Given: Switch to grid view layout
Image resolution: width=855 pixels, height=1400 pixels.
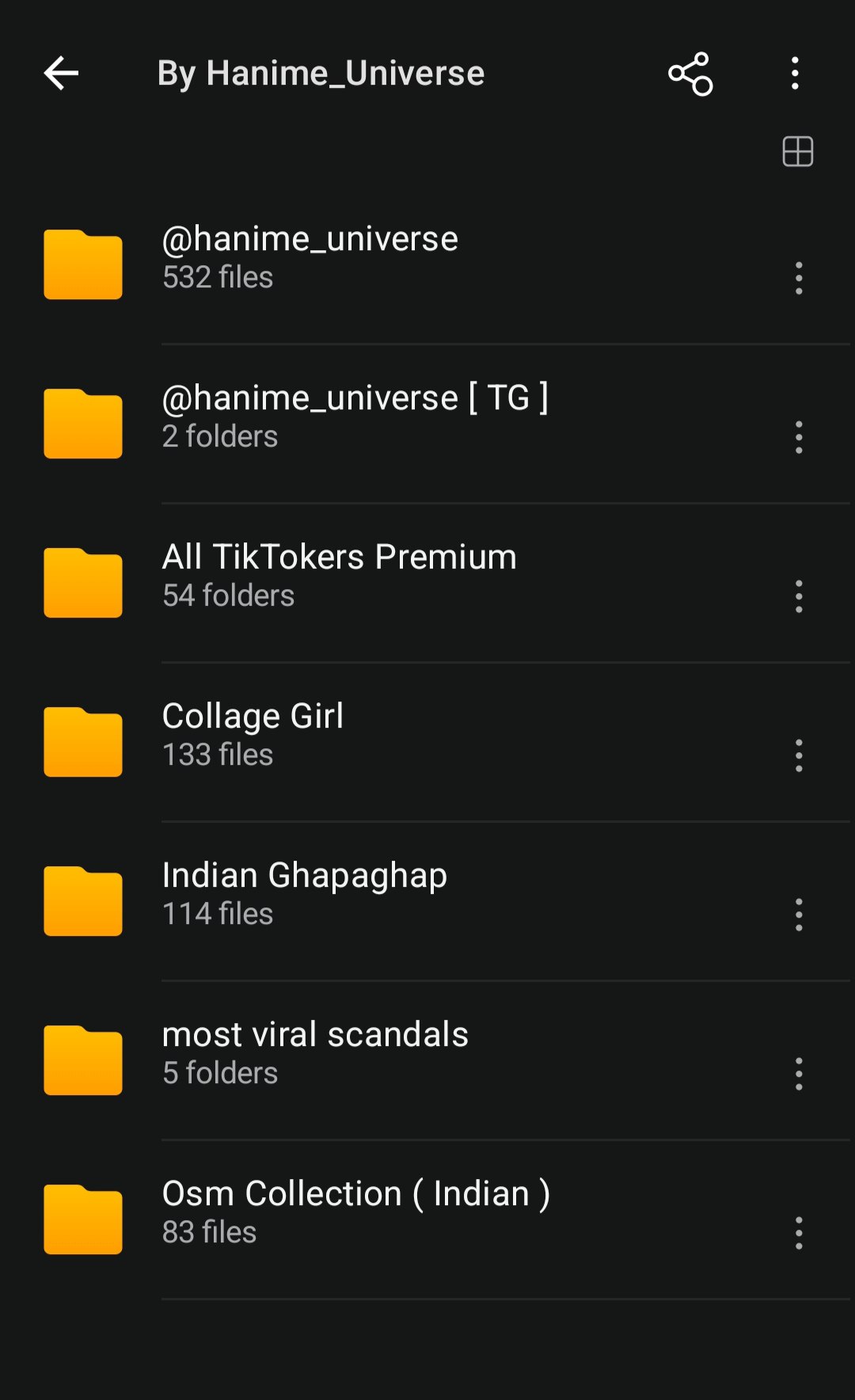Looking at the screenshot, I should (x=797, y=151).
